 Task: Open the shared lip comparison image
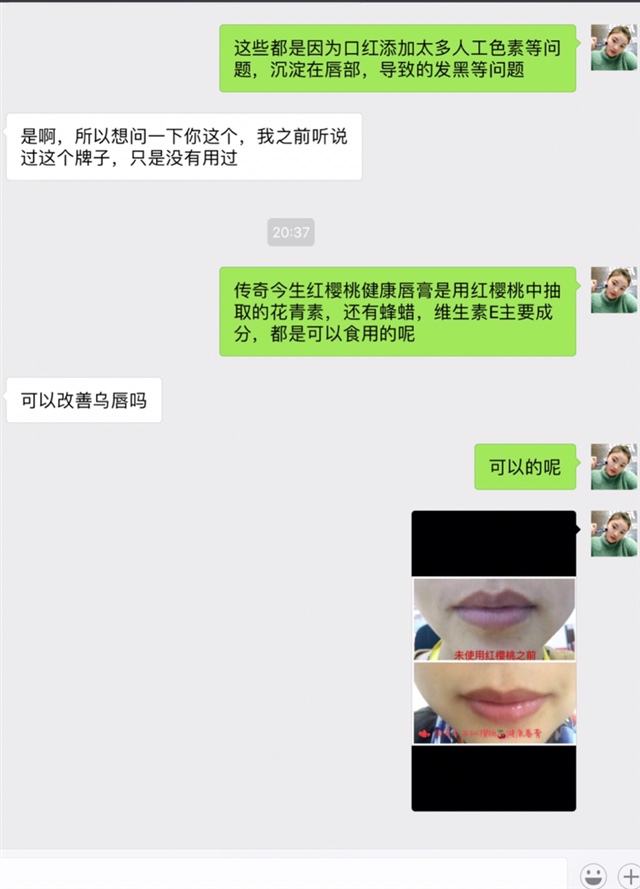click(494, 660)
